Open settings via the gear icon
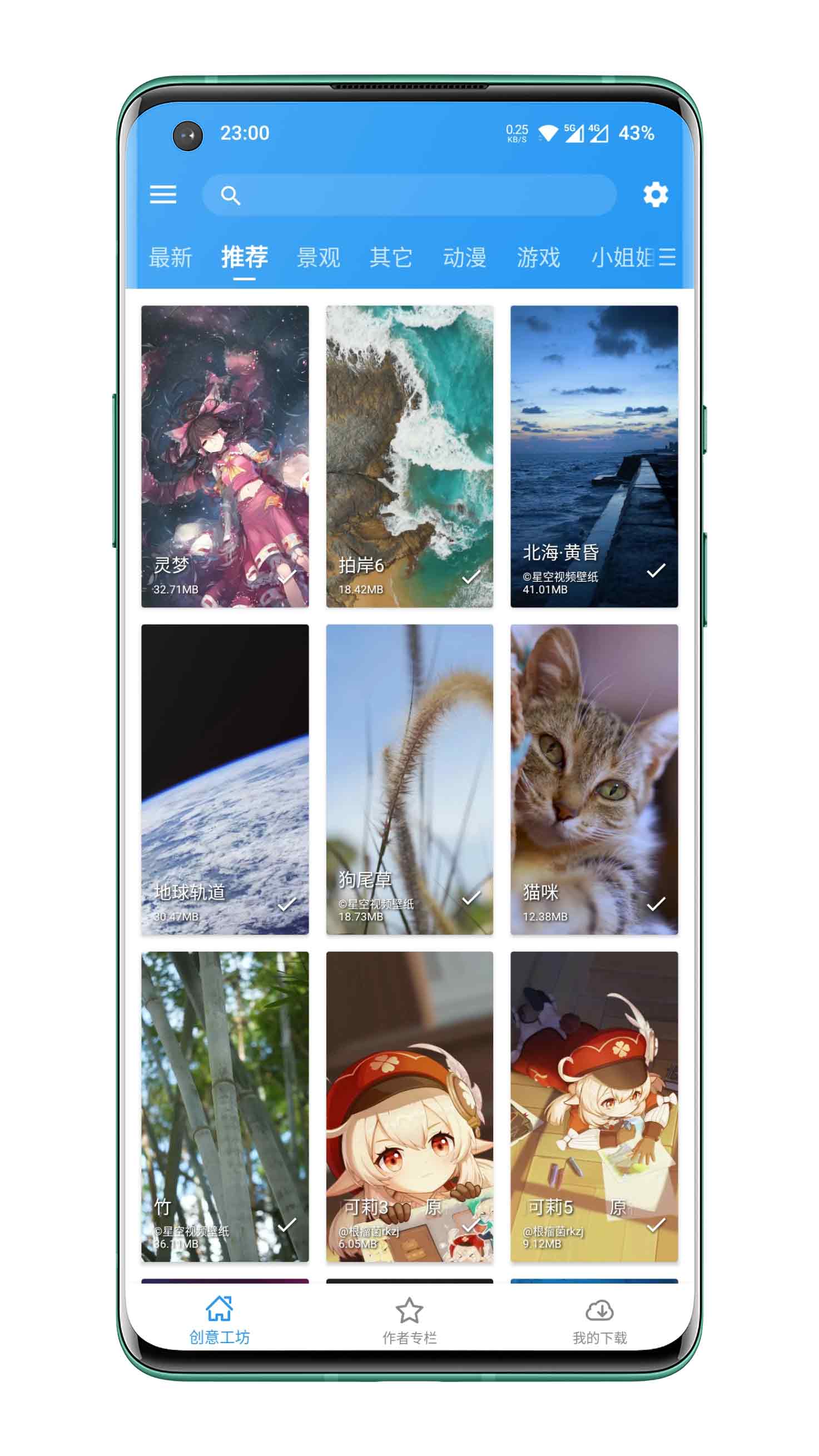Viewport: 819px width, 1456px height. point(655,195)
